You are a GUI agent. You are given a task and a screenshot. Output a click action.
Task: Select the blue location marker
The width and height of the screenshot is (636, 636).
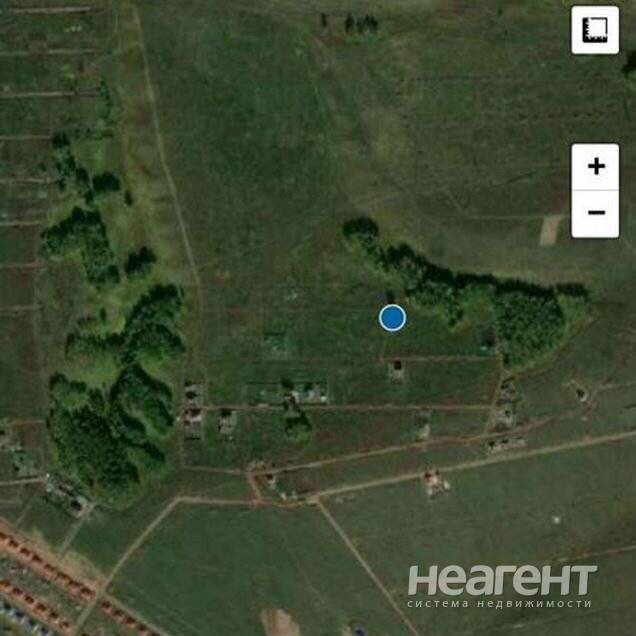(392, 318)
